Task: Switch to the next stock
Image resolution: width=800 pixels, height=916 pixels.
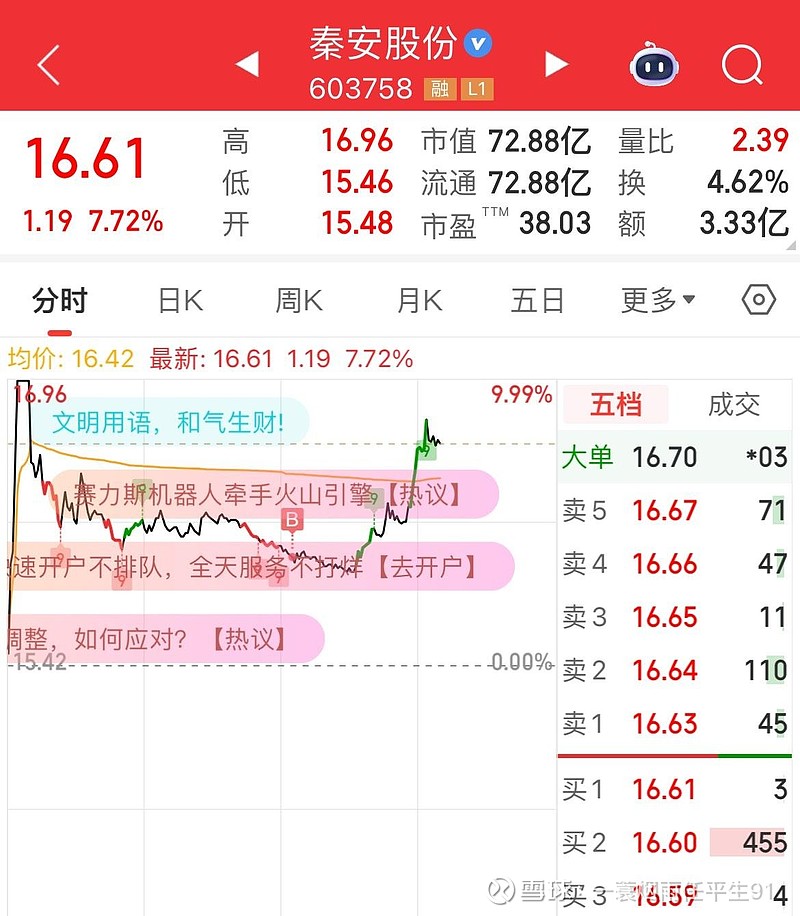Action: click(x=556, y=65)
